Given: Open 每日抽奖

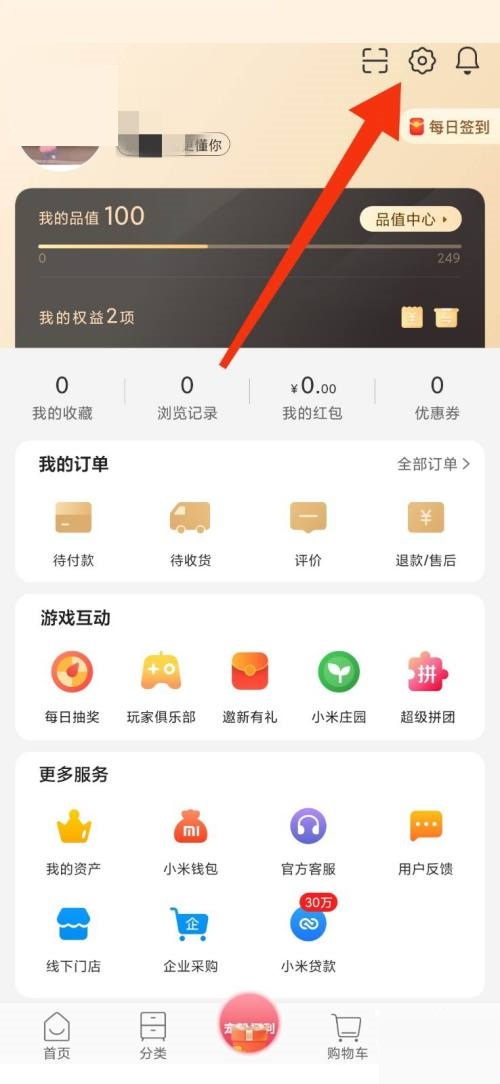Looking at the screenshot, I should pos(72,687).
